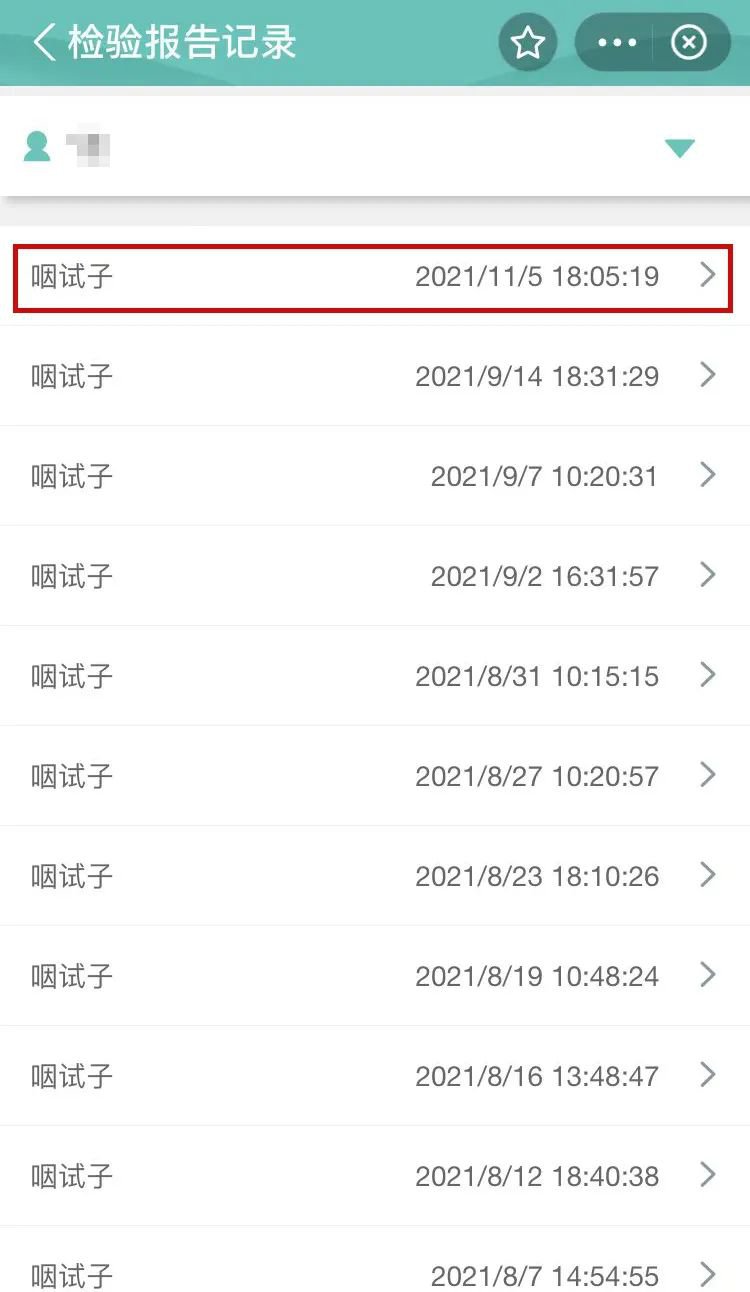The width and height of the screenshot is (750, 1292).
Task: Open report dated 2021/8/19 10:48:24
Action: 374,976
